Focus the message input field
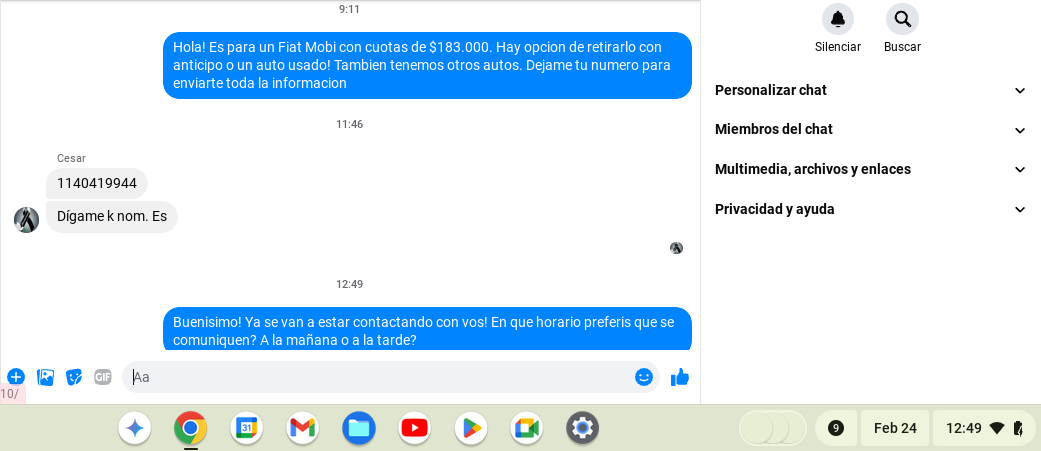 pos(380,377)
